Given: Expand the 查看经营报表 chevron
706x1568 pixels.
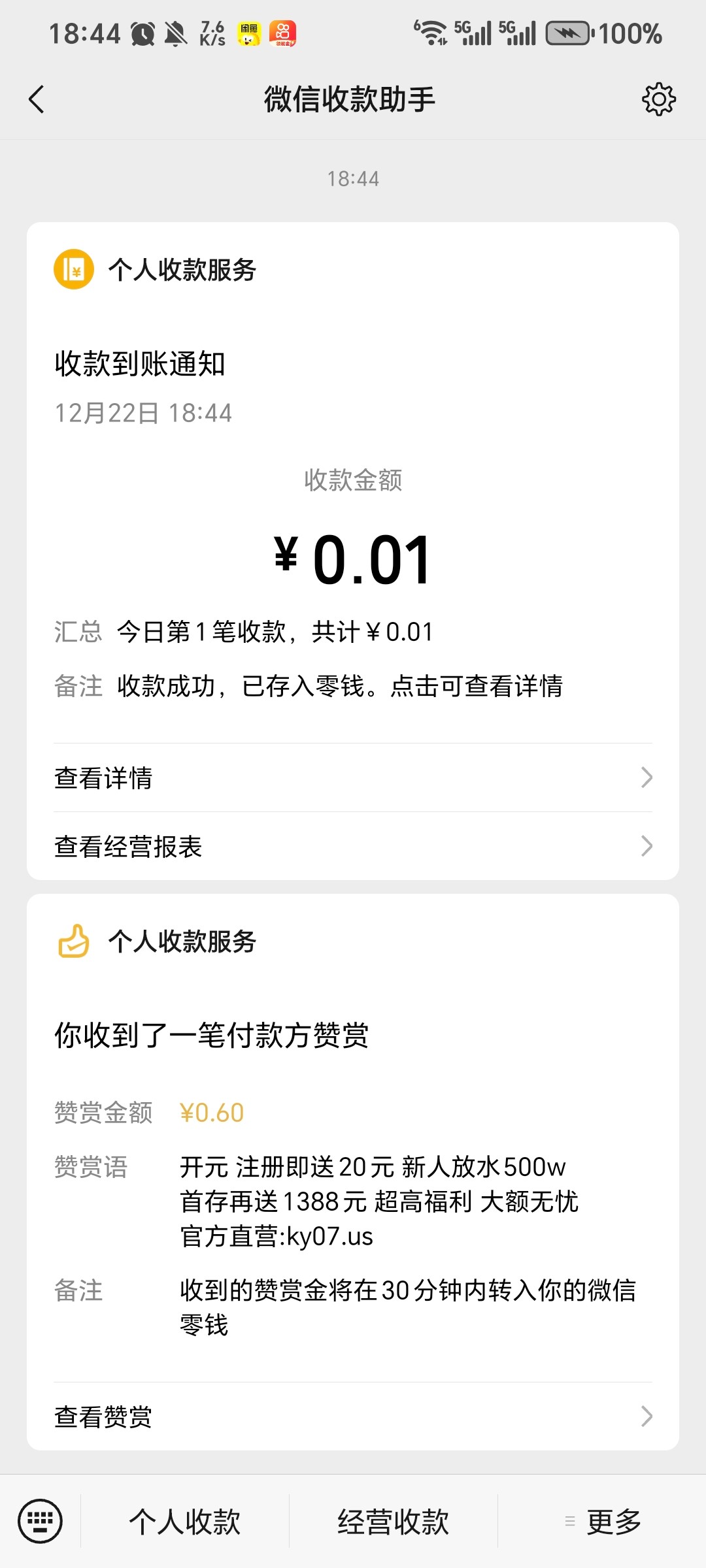Looking at the screenshot, I should [x=646, y=846].
